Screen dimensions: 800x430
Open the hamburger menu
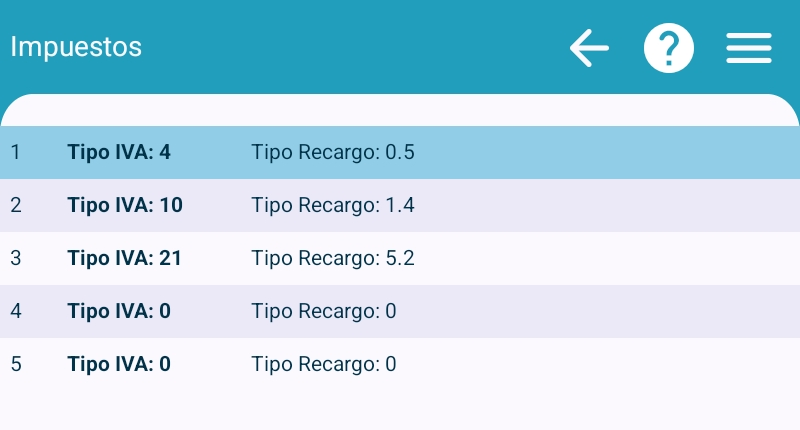coord(749,48)
